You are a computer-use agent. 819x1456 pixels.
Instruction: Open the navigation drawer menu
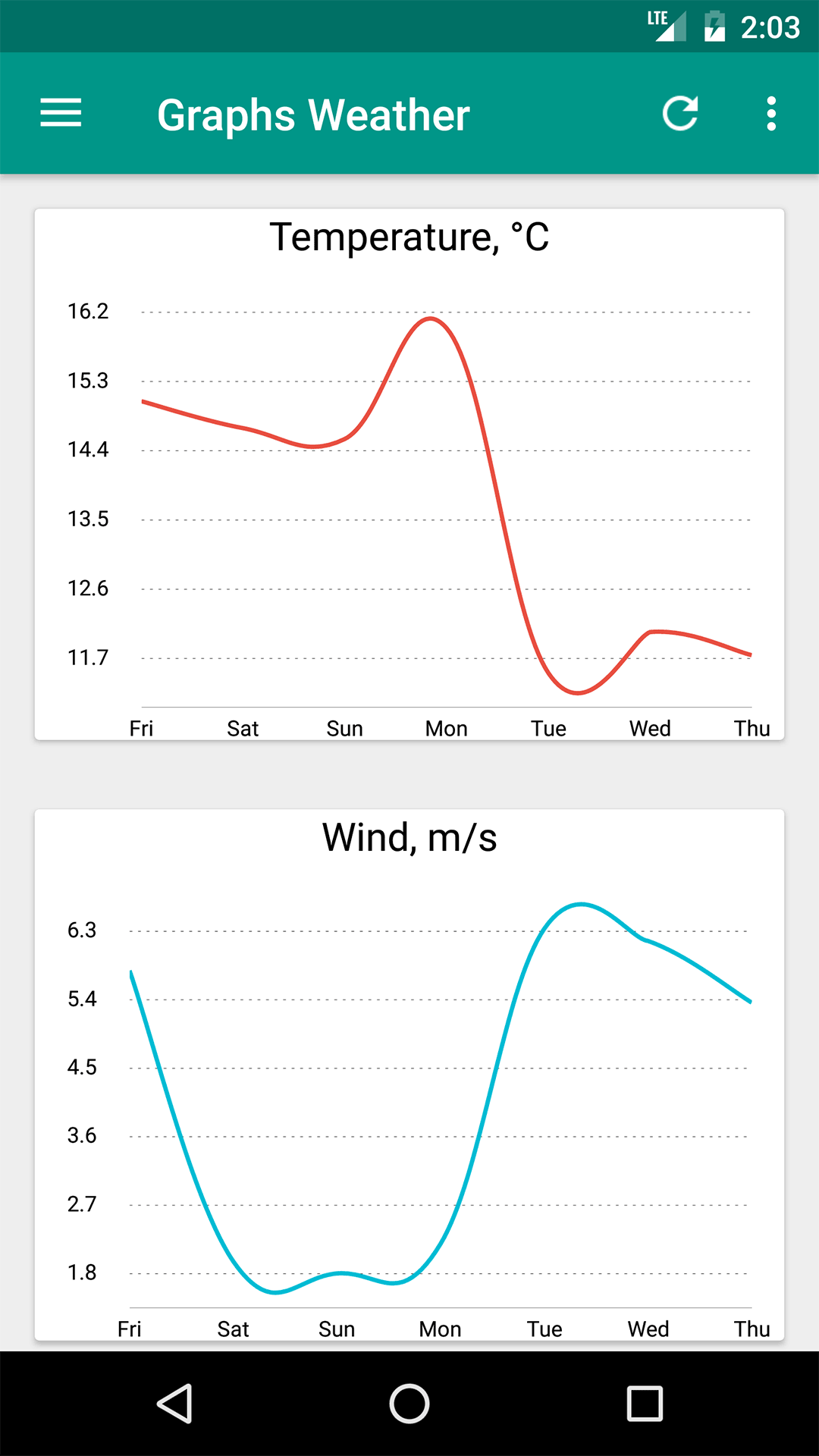[x=61, y=114]
